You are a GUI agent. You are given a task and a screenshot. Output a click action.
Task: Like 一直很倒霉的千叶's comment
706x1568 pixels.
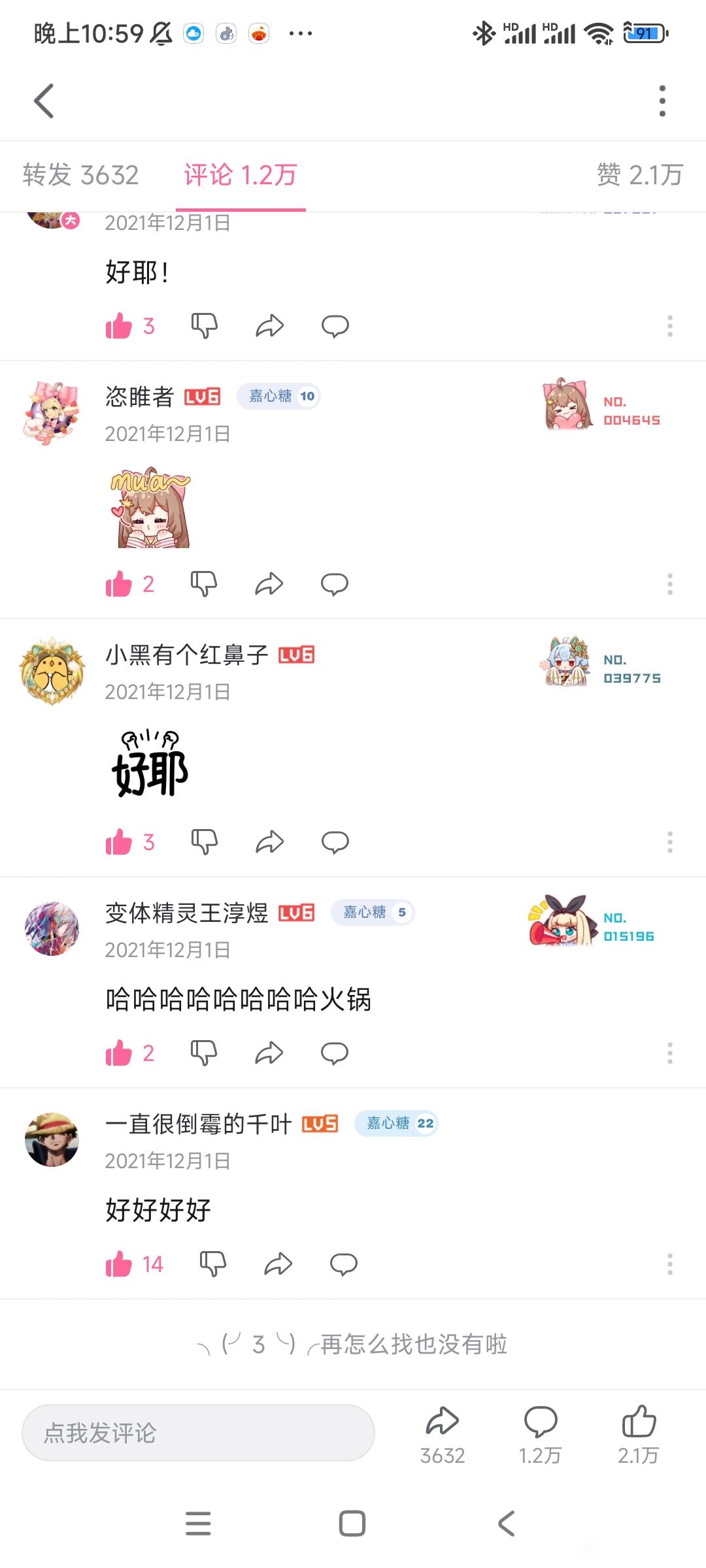pyautogui.click(x=119, y=1264)
